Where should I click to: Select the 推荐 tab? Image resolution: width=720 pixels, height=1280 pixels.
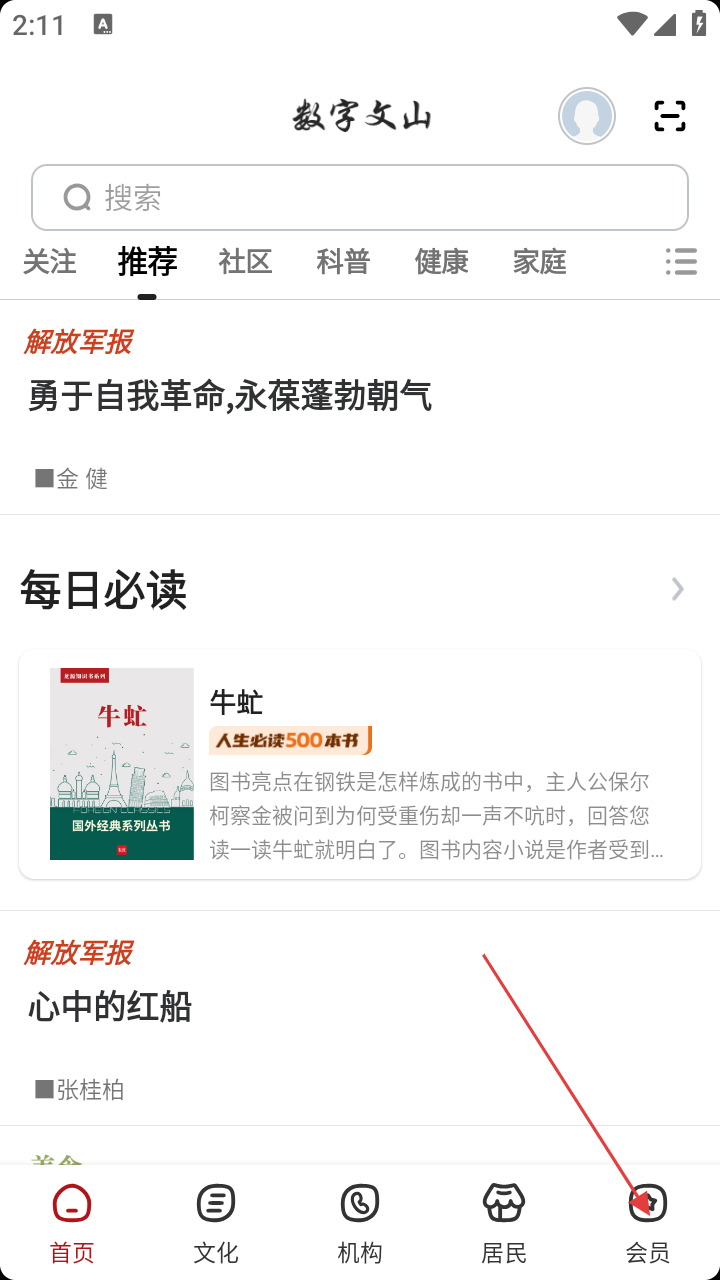[147, 262]
